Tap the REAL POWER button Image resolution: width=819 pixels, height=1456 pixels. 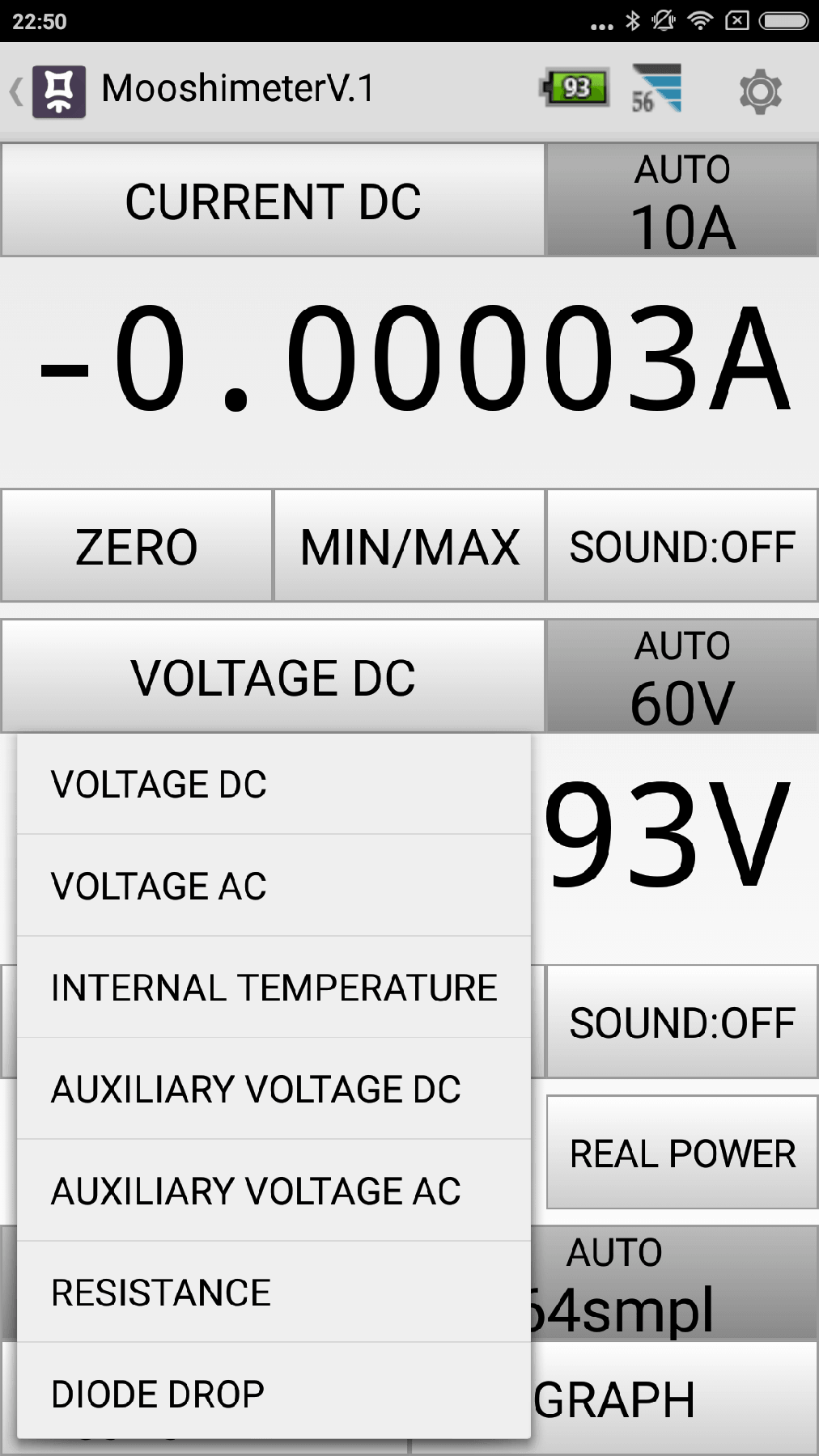[682, 1153]
